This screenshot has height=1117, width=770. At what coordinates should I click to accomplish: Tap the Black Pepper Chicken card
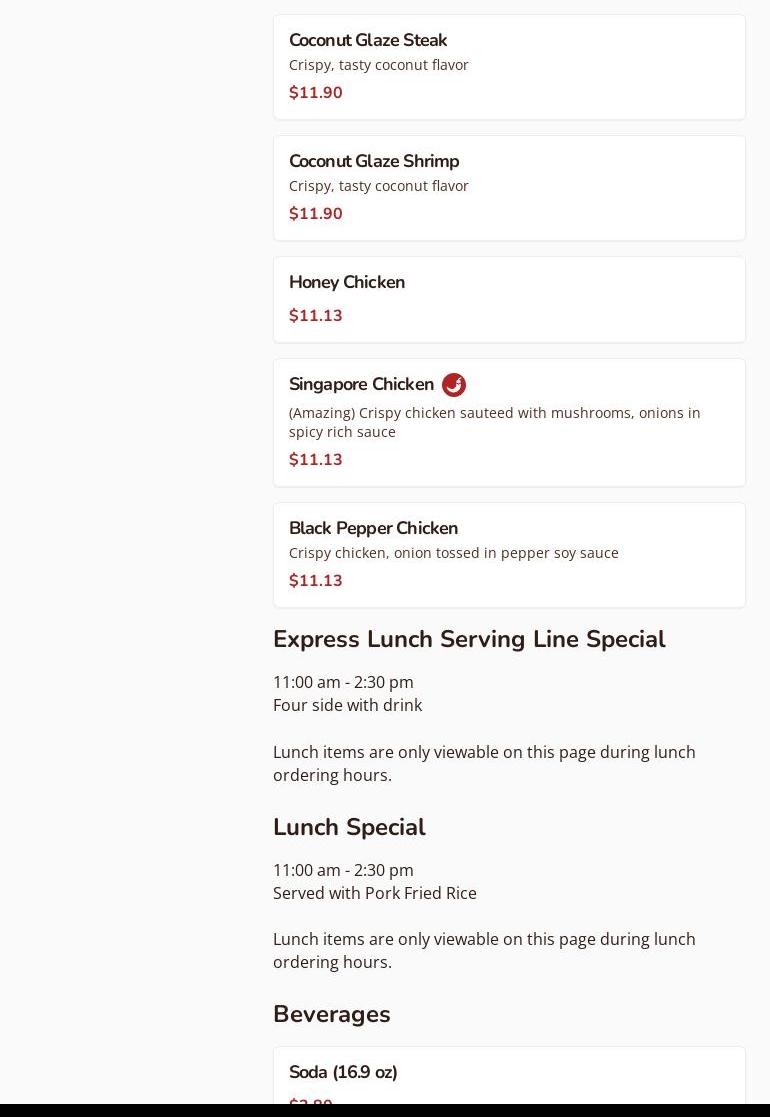coord(509,555)
